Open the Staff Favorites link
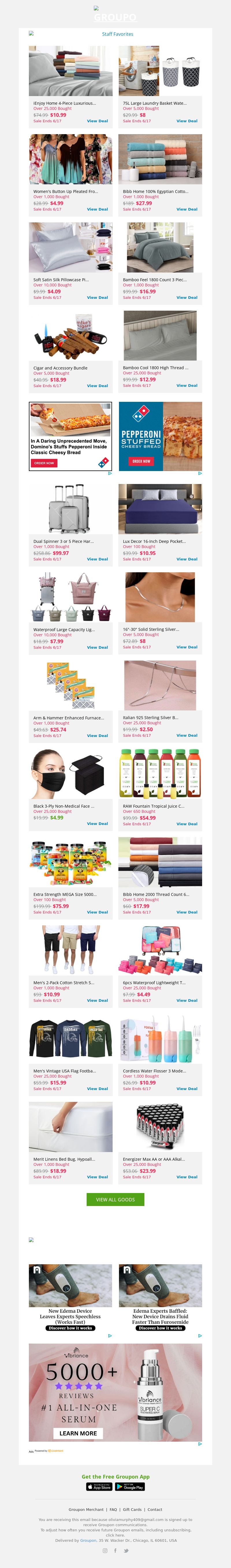The image size is (231, 1568). click(x=117, y=34)
